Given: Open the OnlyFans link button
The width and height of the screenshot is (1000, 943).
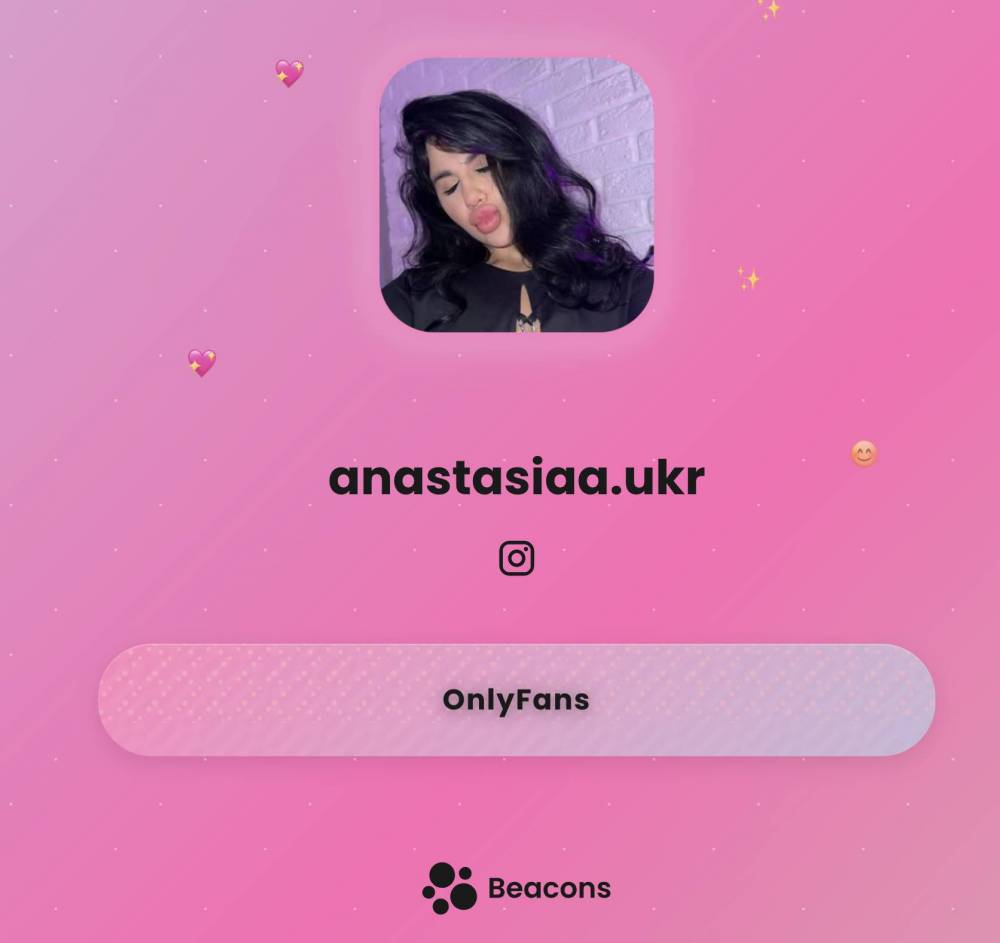Looking at the screenshot, I should [x=516, y=700].
